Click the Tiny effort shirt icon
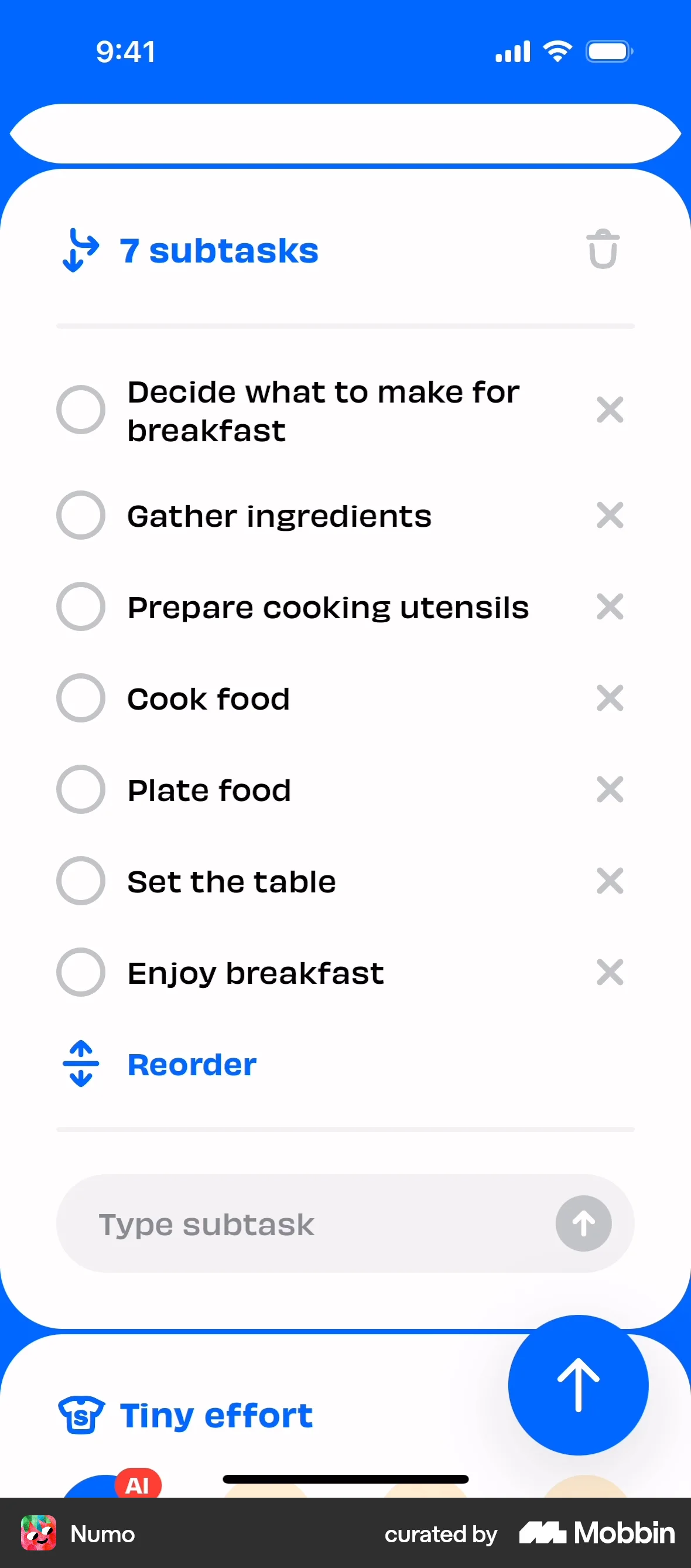 click(x=82, y=1415)
